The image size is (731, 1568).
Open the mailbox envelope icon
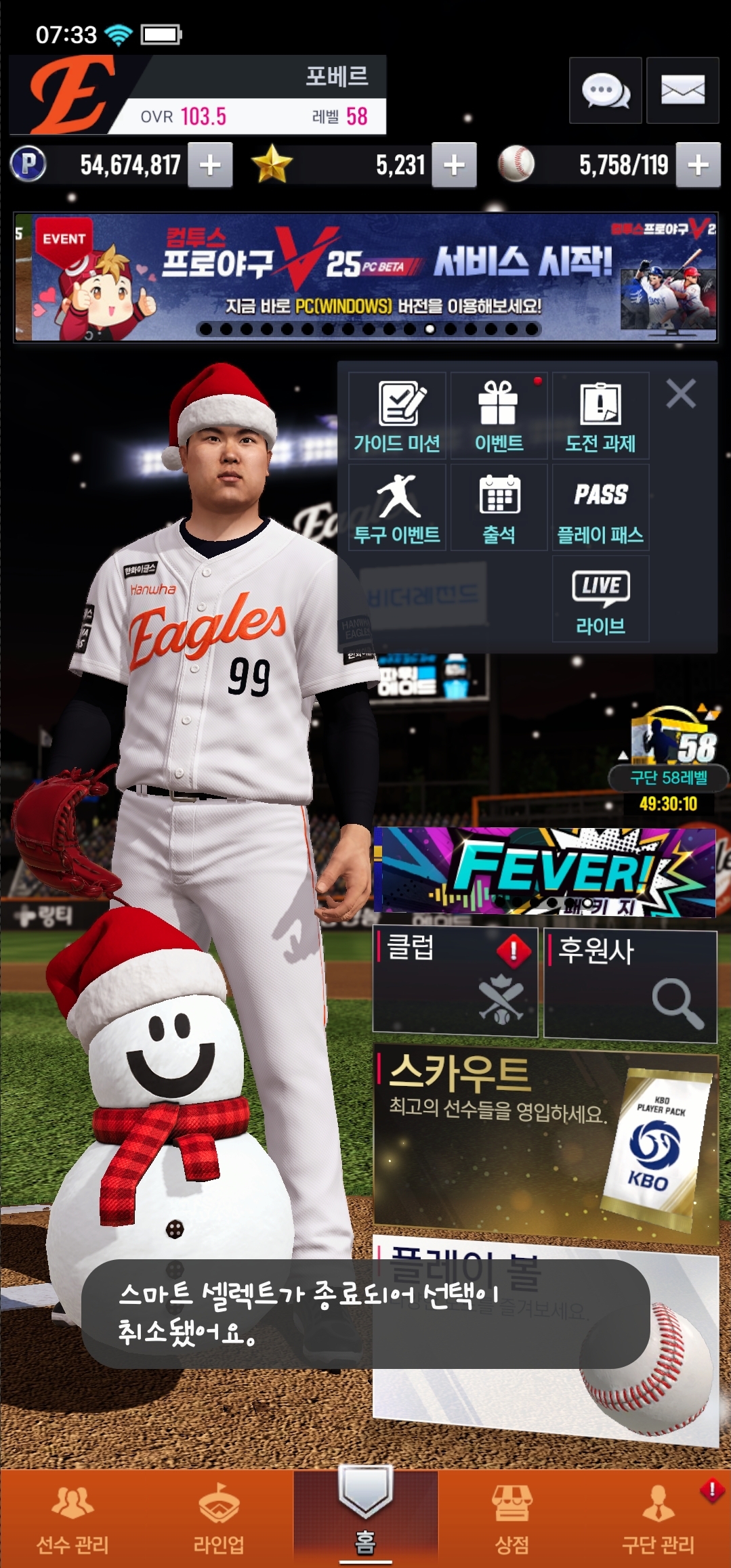click(x=682, y=91)
